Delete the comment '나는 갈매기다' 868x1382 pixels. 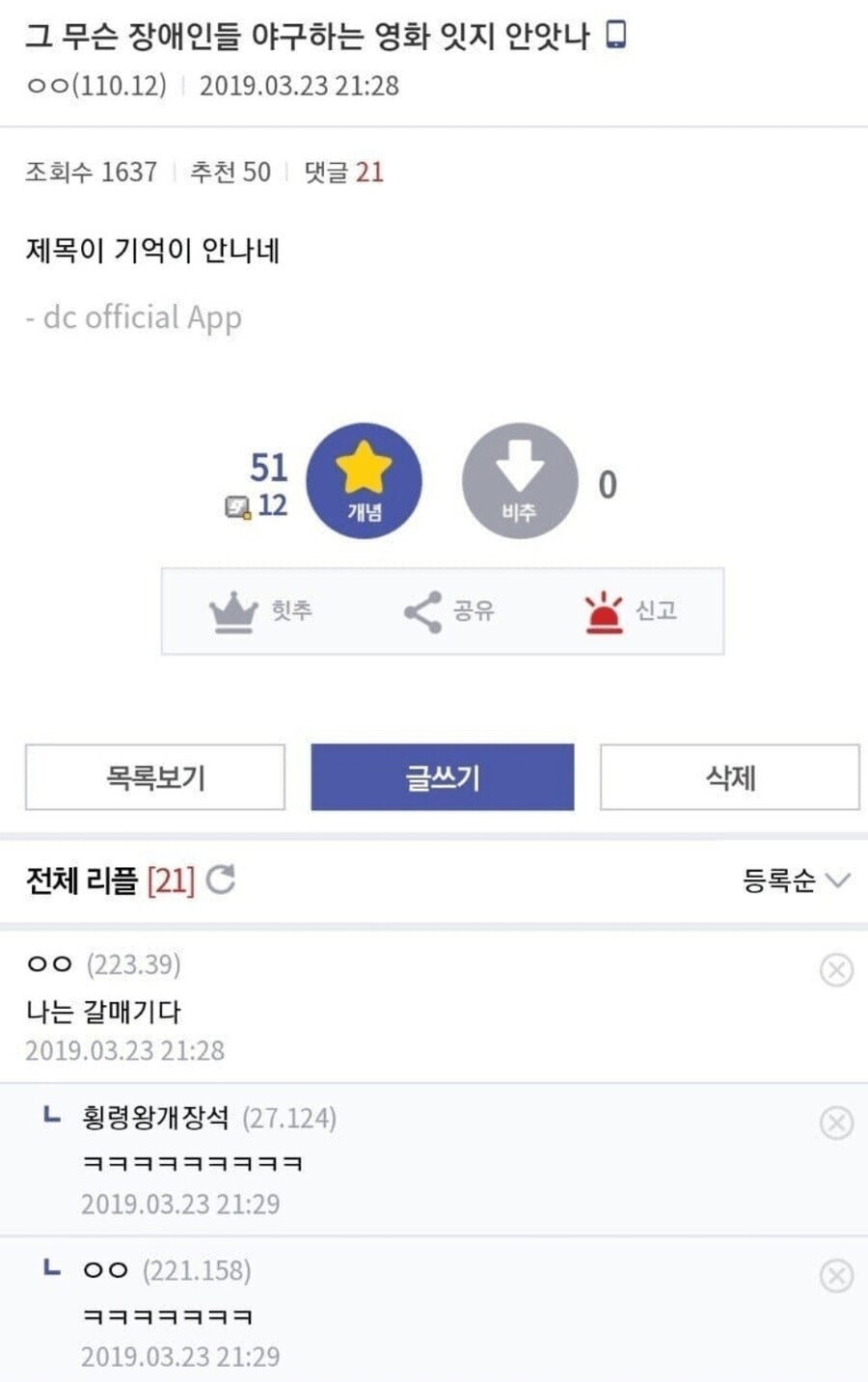(x=836, y=969)
